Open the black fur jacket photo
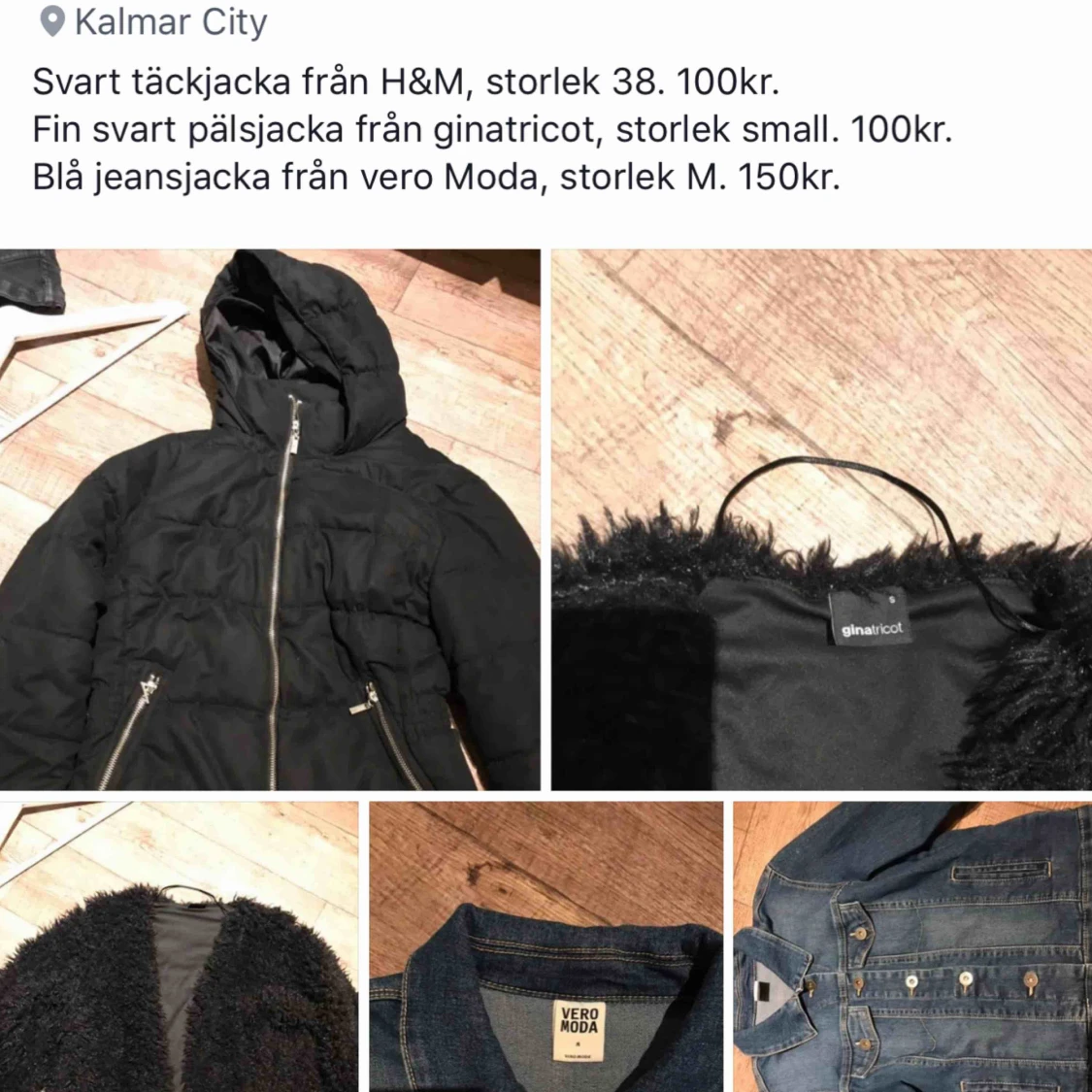Viewport: 1092px width, 1092px height. (x=179, y=946)
